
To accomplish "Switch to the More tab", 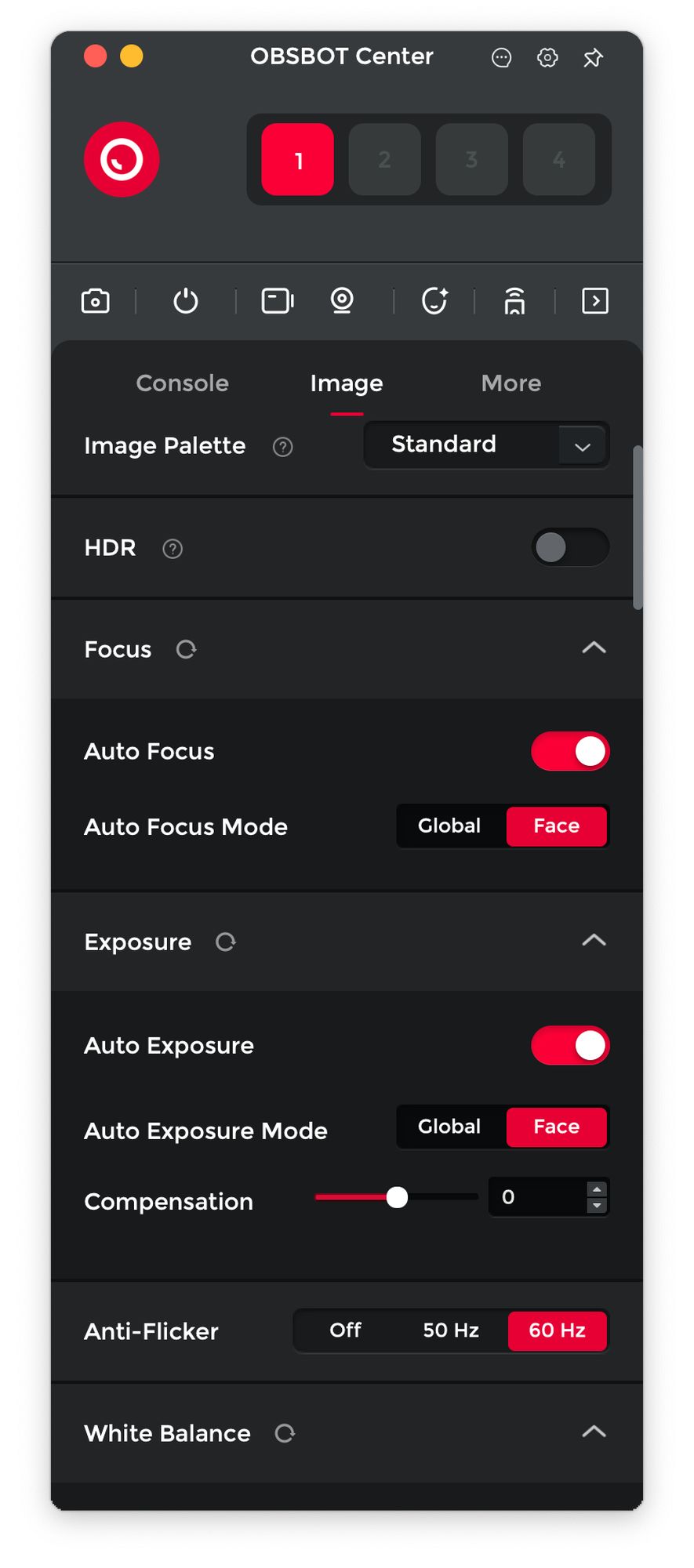I will [x=511, y=383].
